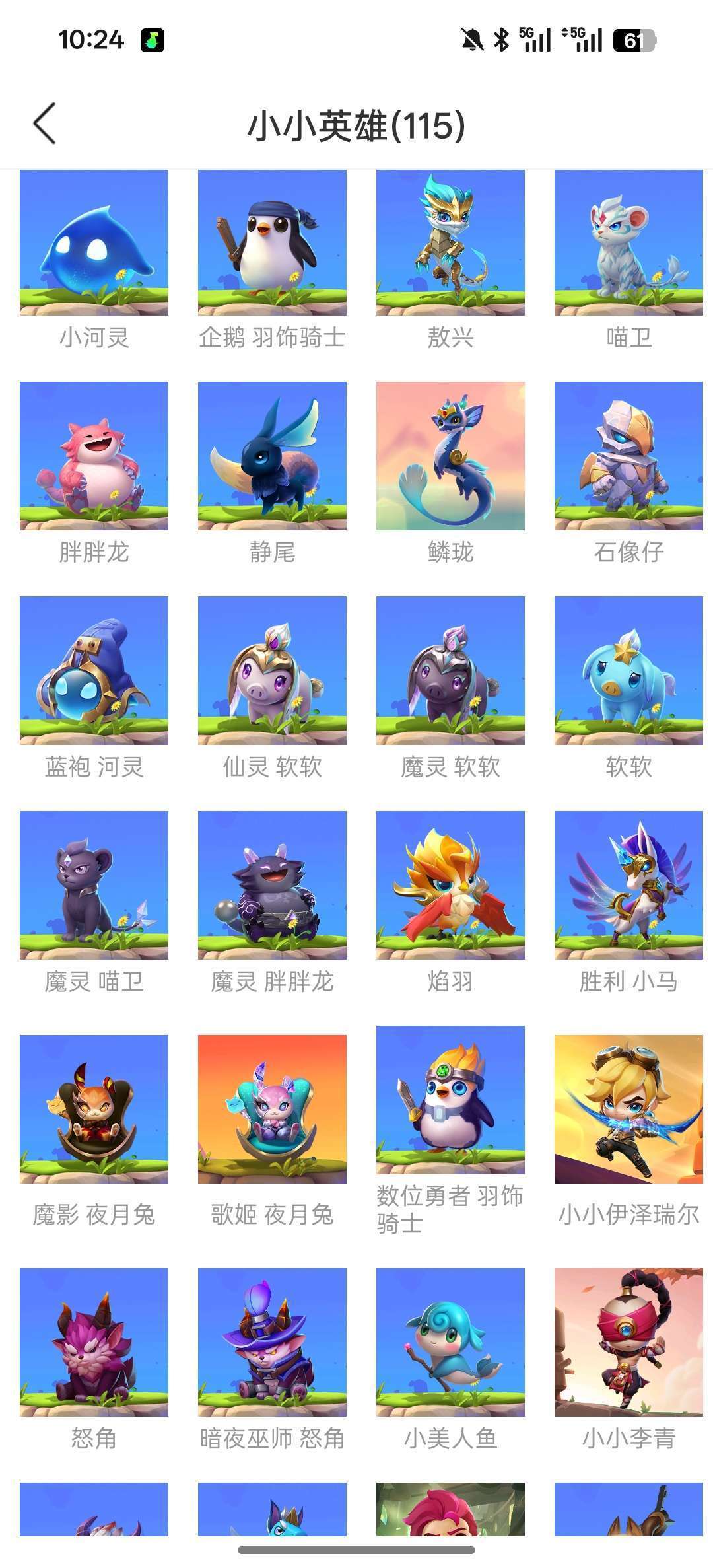Viewport: 713px width, 1568px height.
Task: Open 暗夜巫师 怒角
Action: click(272, 1342)
